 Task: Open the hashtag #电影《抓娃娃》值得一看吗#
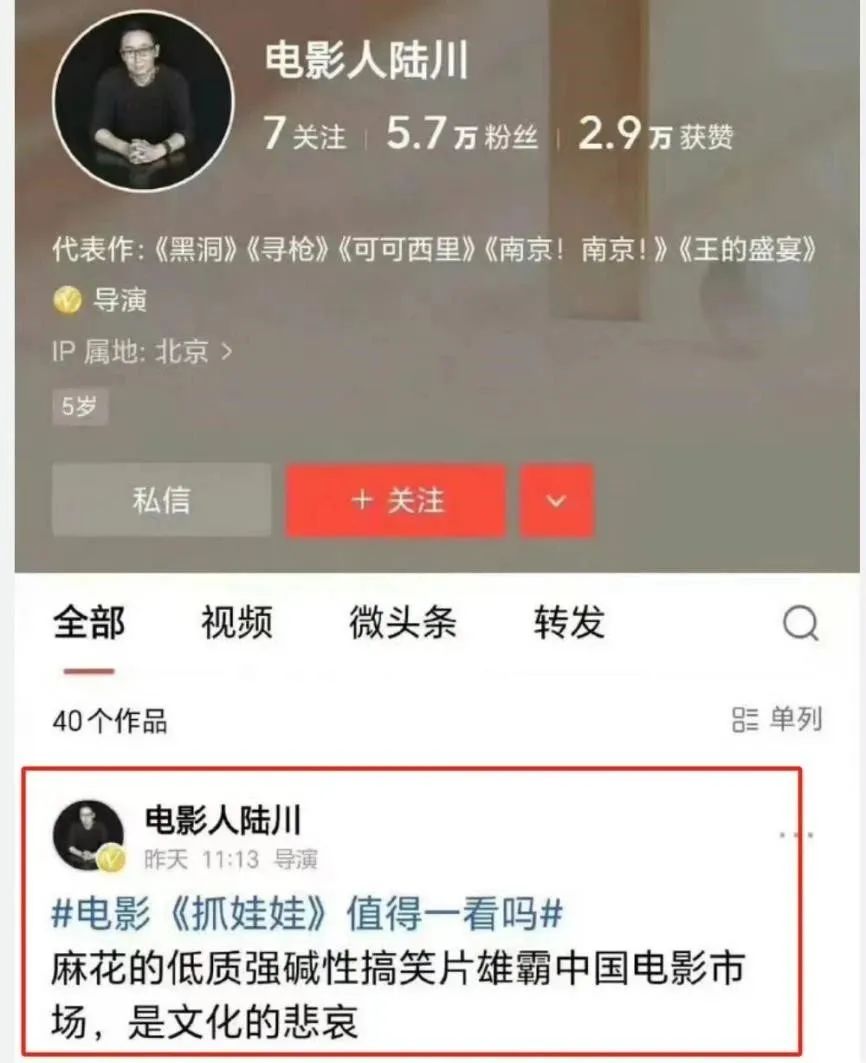(306, 915)
